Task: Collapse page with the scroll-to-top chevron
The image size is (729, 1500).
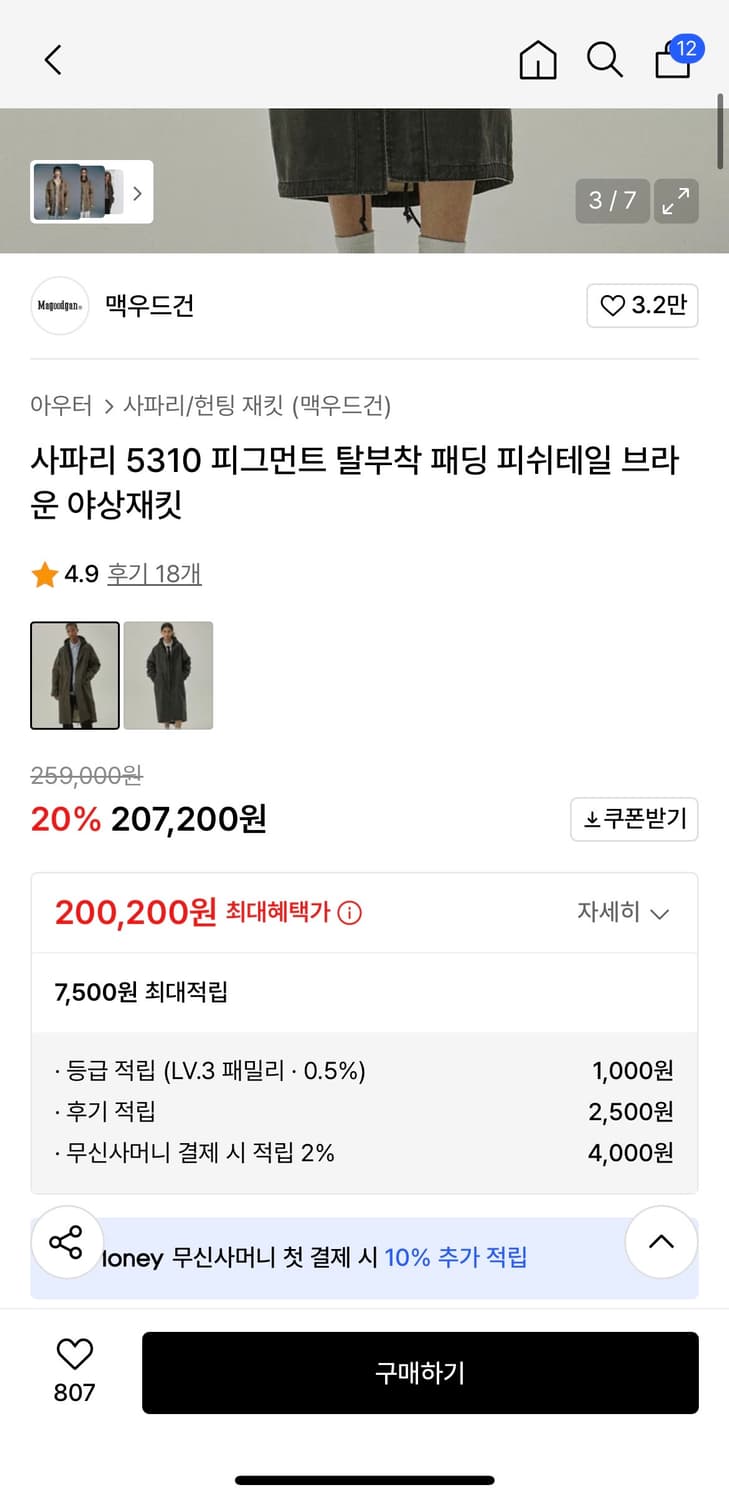Action: [x=660, y=1242]
